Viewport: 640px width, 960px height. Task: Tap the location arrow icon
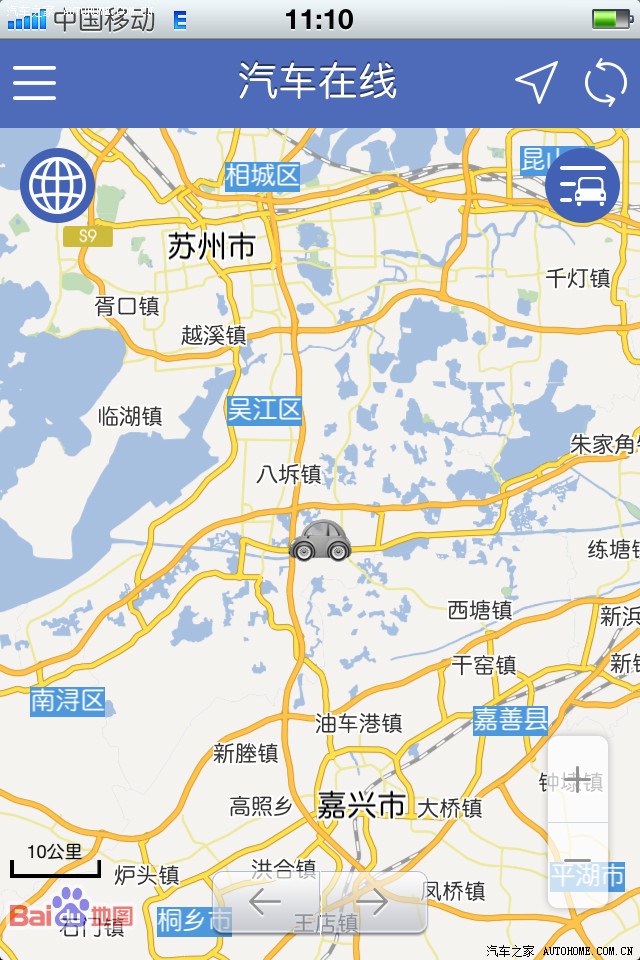536,82
